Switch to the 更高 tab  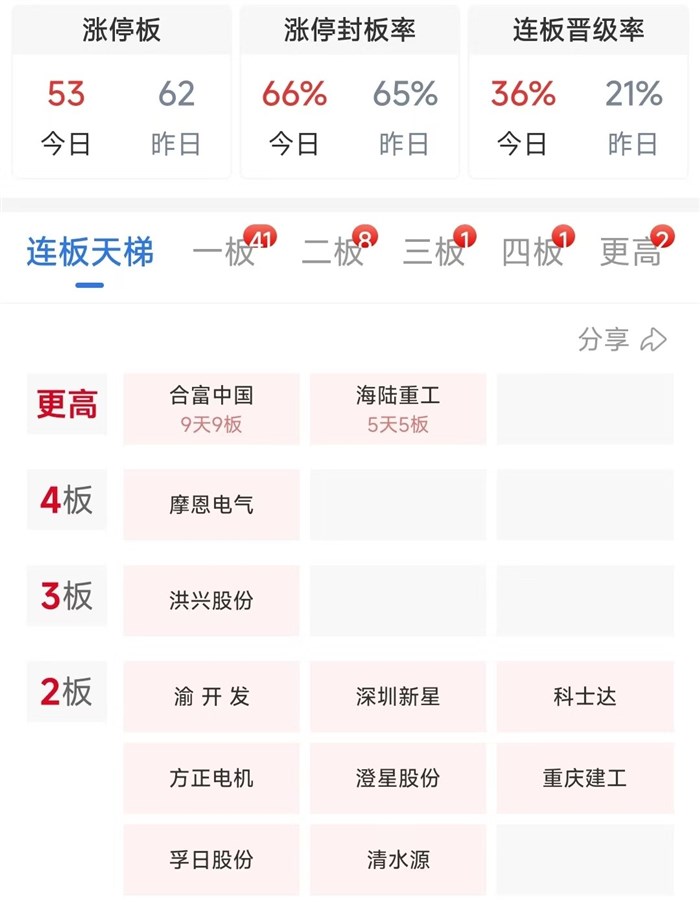tap(631, 253)
